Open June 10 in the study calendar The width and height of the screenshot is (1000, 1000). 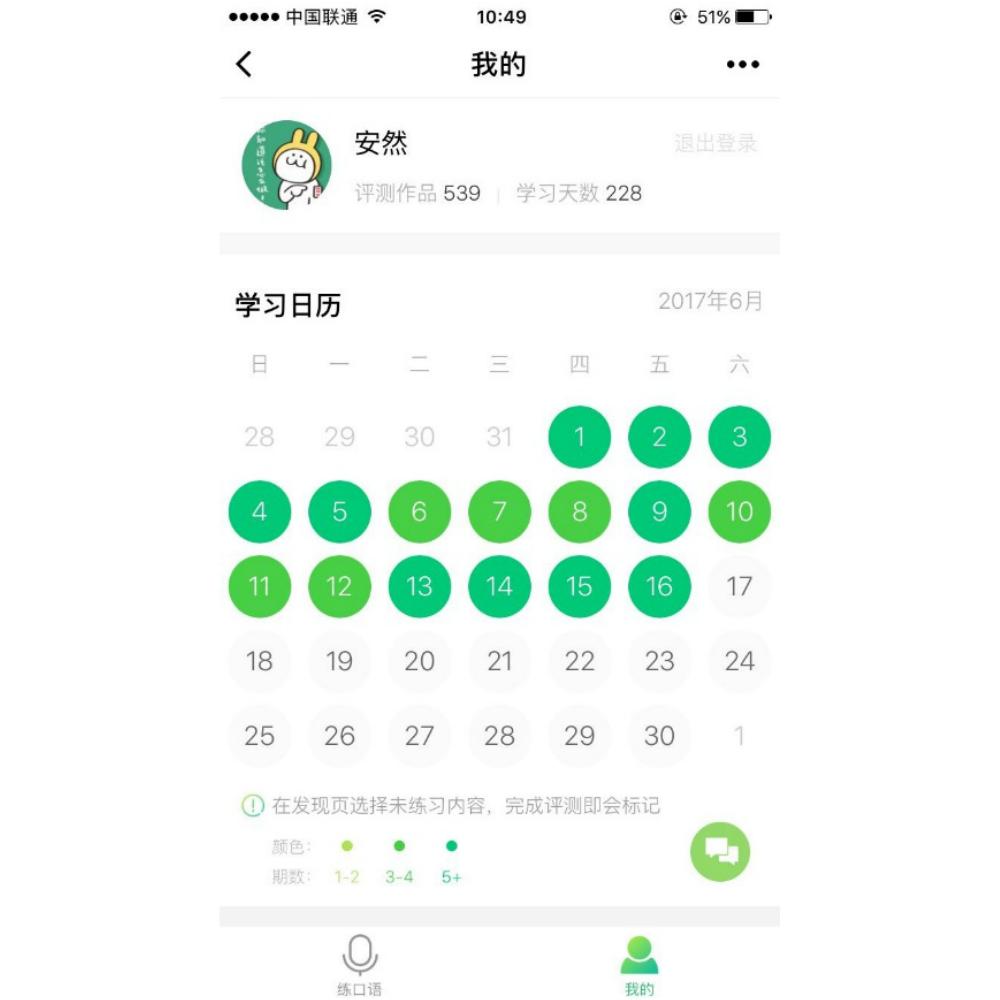tap(739, 512)
